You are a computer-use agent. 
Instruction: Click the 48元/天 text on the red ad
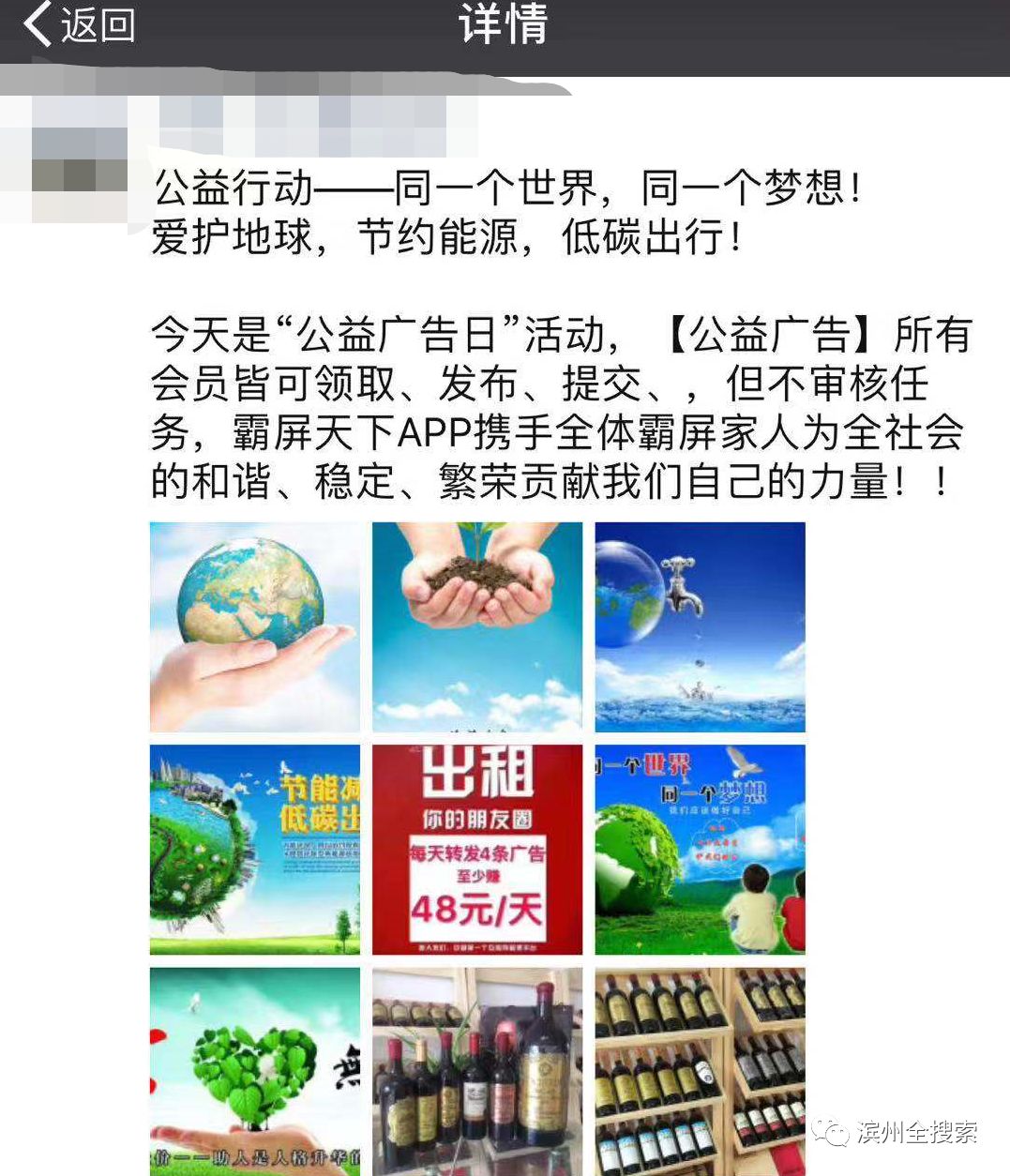(x=476, y=906)
